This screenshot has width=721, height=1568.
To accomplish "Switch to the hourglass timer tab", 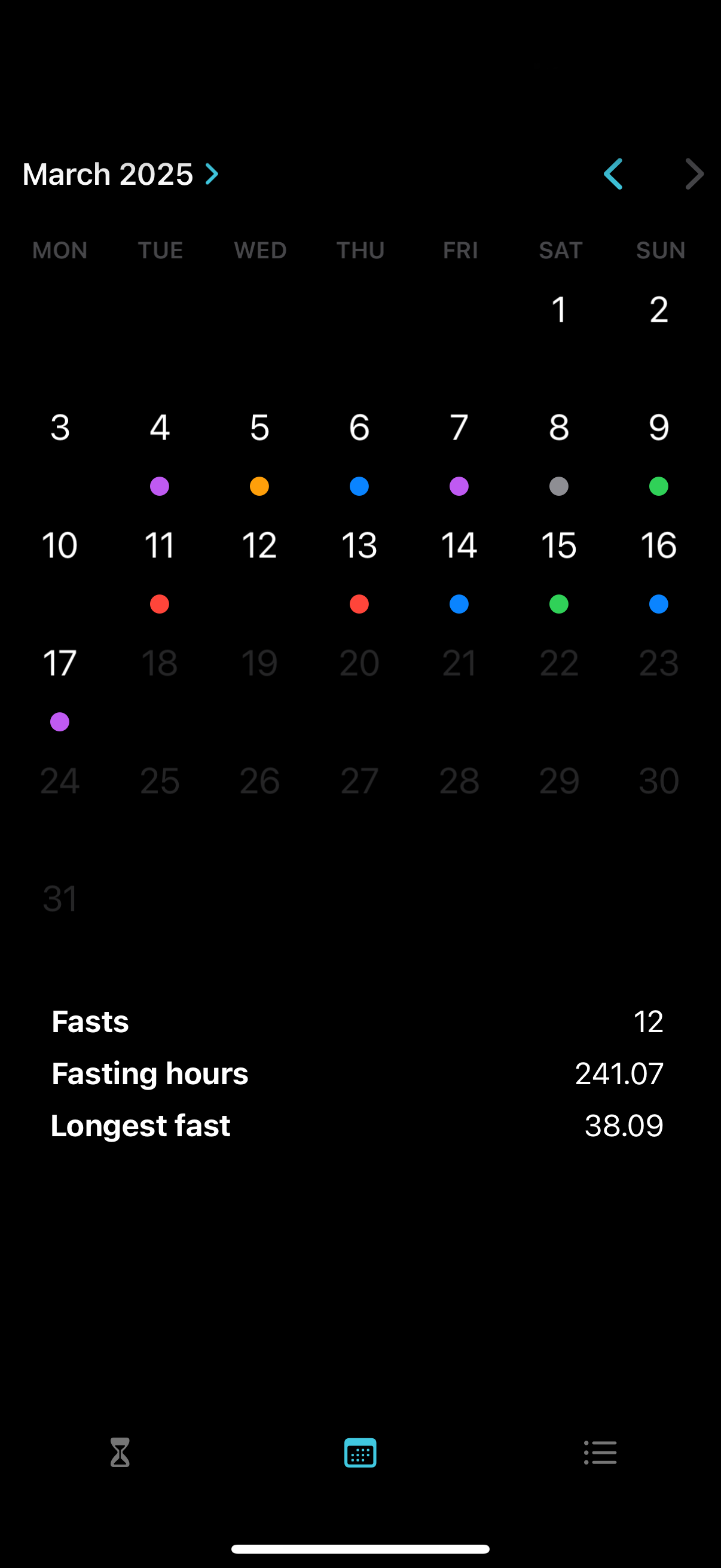I will [x=120, y=1453].
